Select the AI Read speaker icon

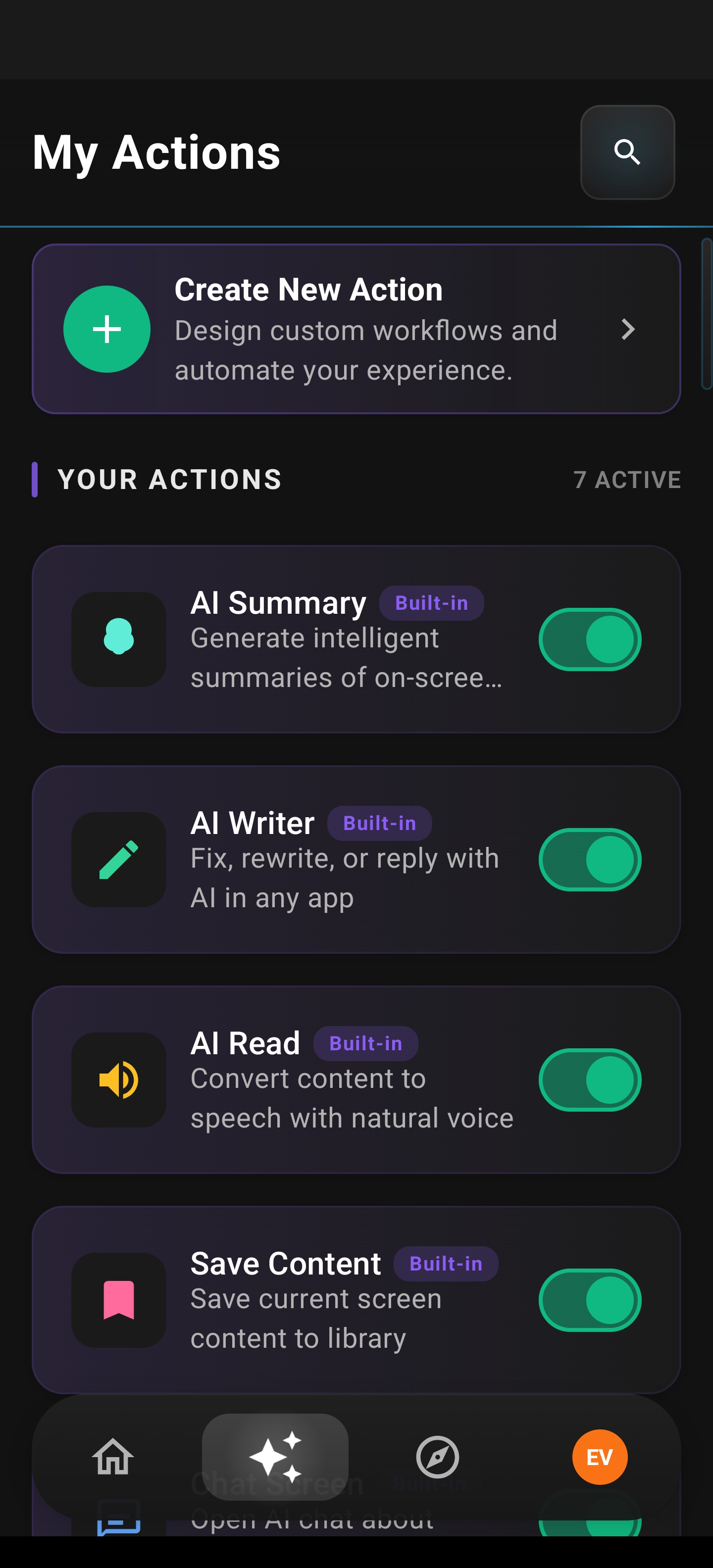click(119, 1079)
